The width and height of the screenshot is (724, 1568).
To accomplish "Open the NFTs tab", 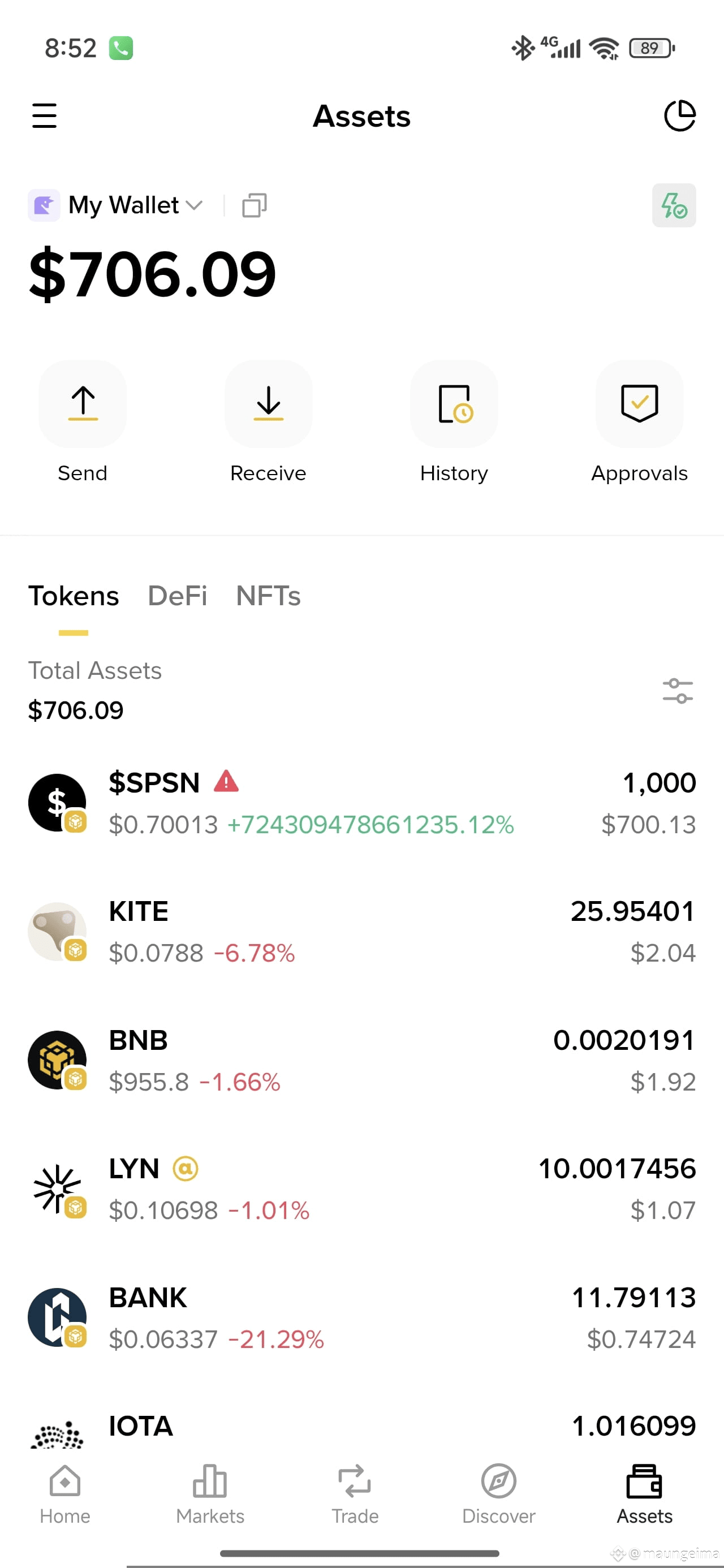I will [269, 596].
